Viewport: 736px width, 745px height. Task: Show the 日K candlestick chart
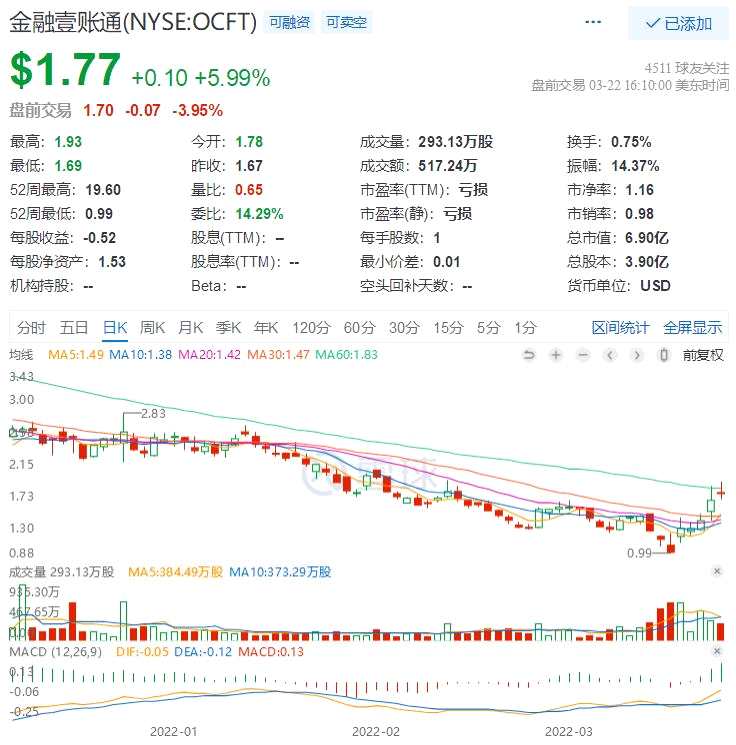[115, 327]
